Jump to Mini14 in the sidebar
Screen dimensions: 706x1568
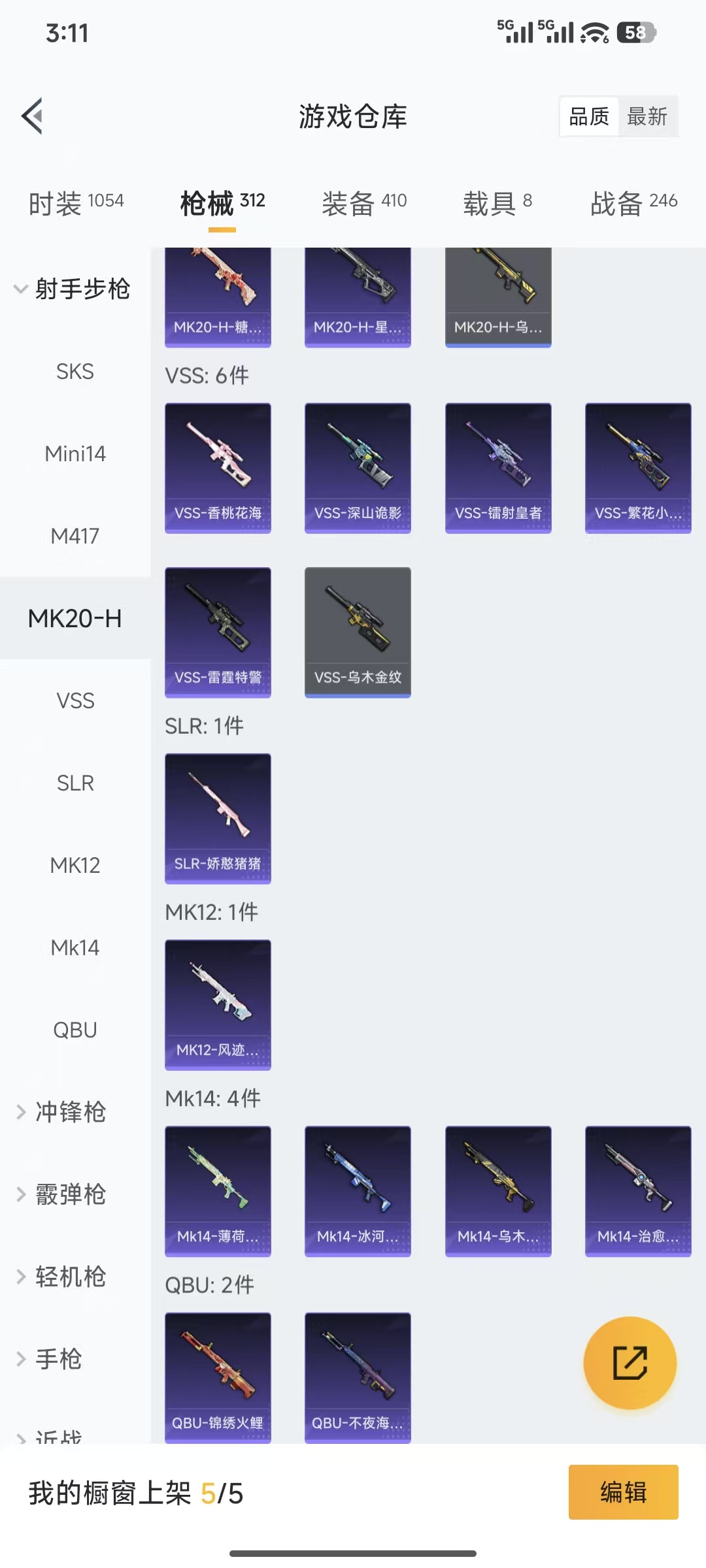[75, 453]
